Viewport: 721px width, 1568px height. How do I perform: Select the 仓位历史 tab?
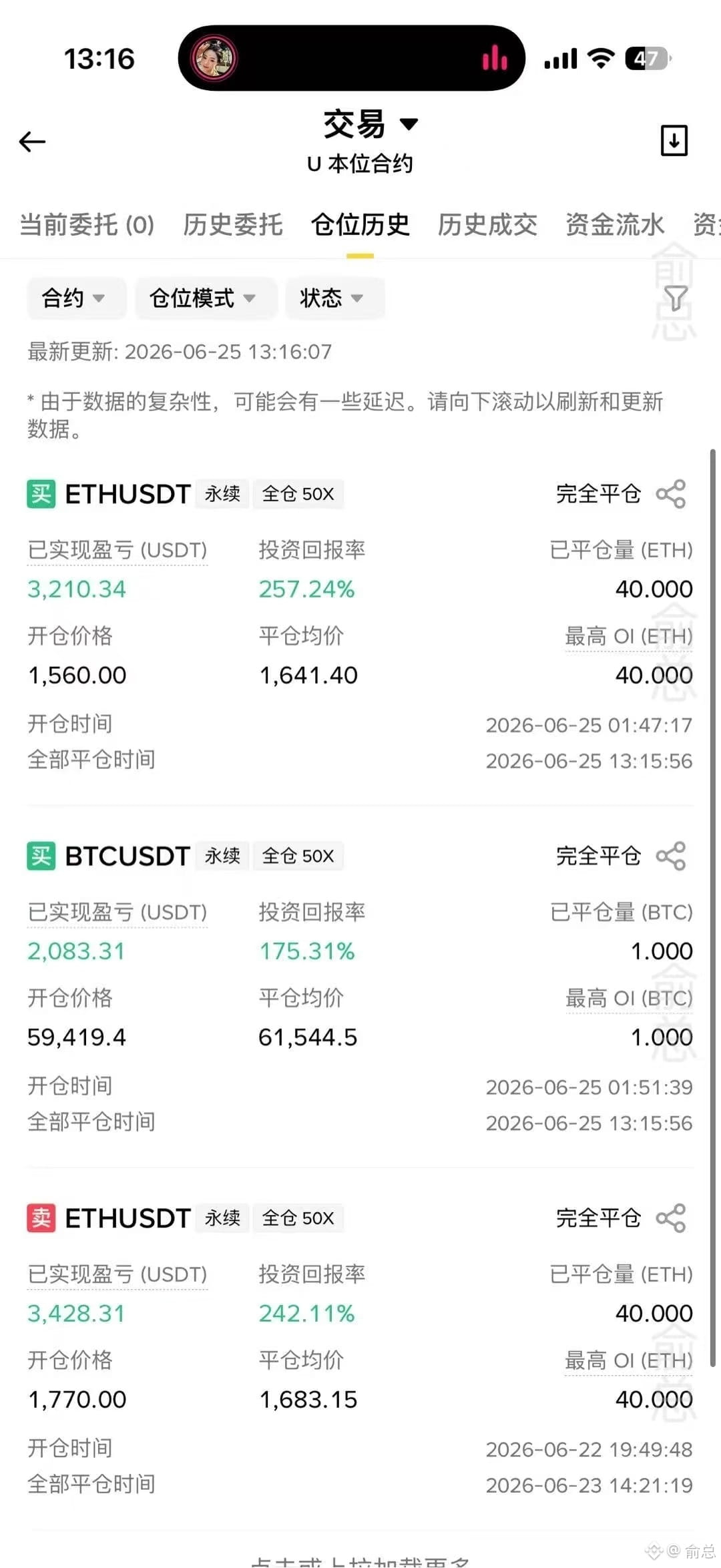coord(360,225)
